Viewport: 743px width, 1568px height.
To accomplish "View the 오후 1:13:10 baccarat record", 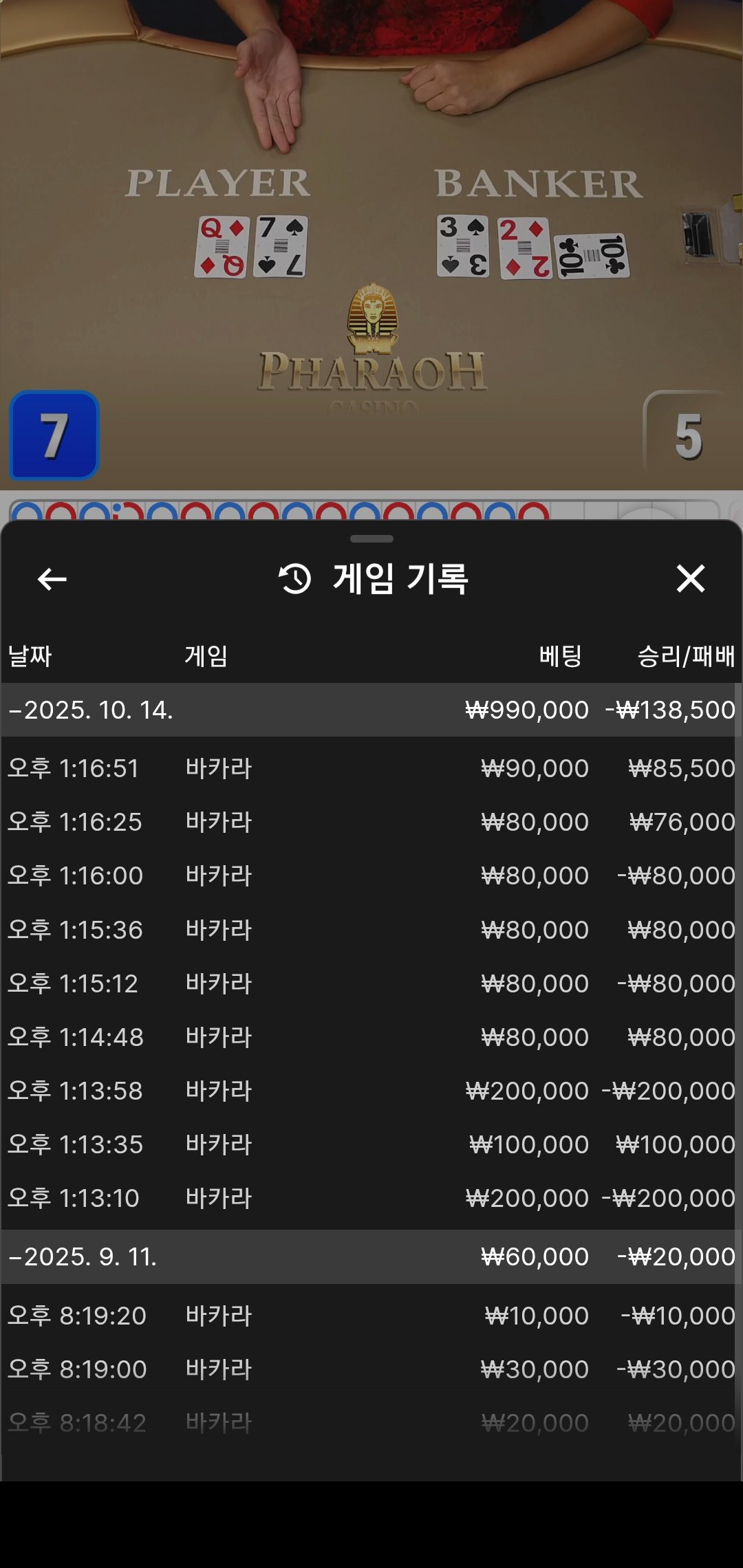I will click(x=371, y=1198).
